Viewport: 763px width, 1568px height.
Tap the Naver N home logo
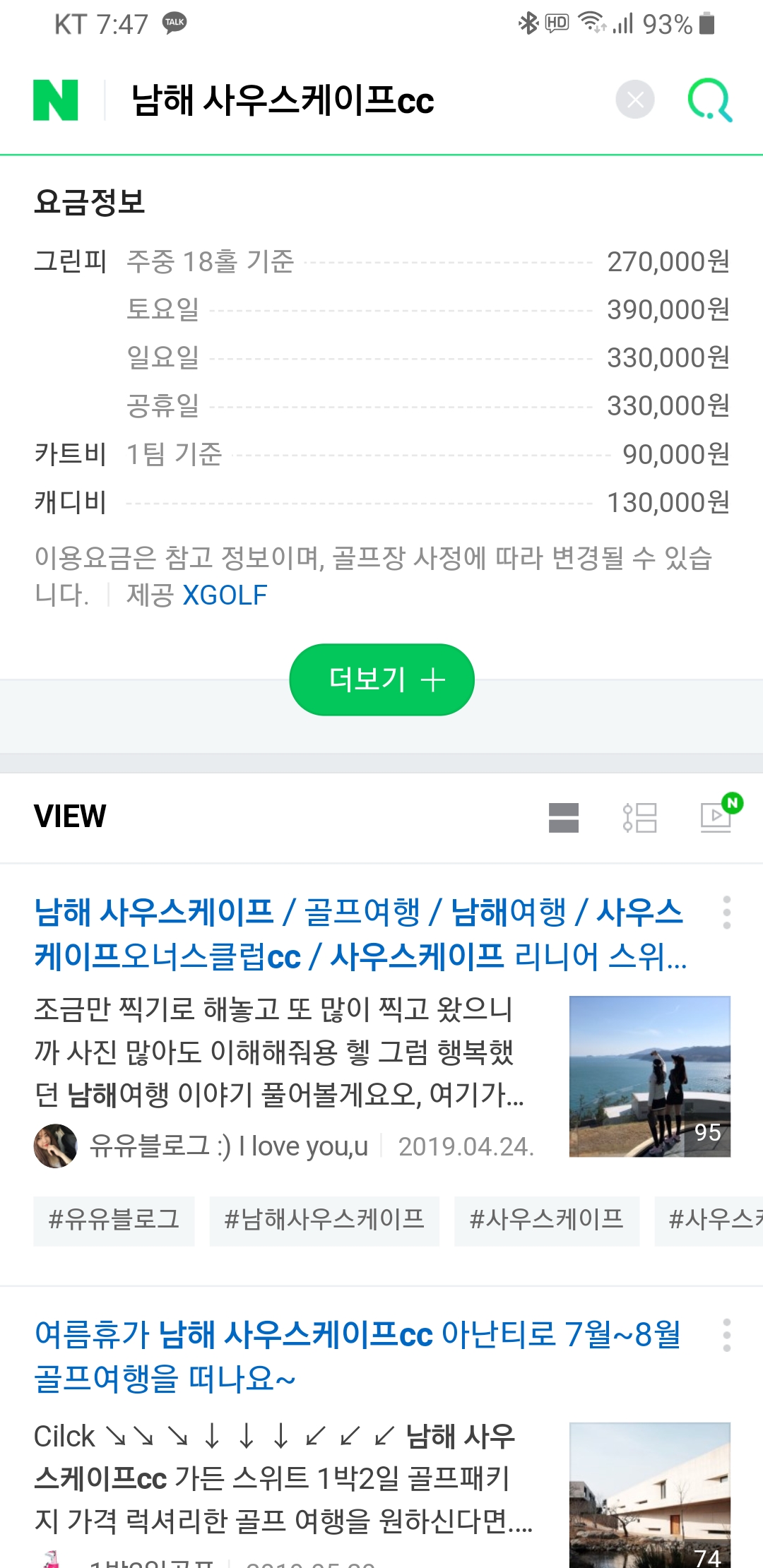(x=56, y=100)
